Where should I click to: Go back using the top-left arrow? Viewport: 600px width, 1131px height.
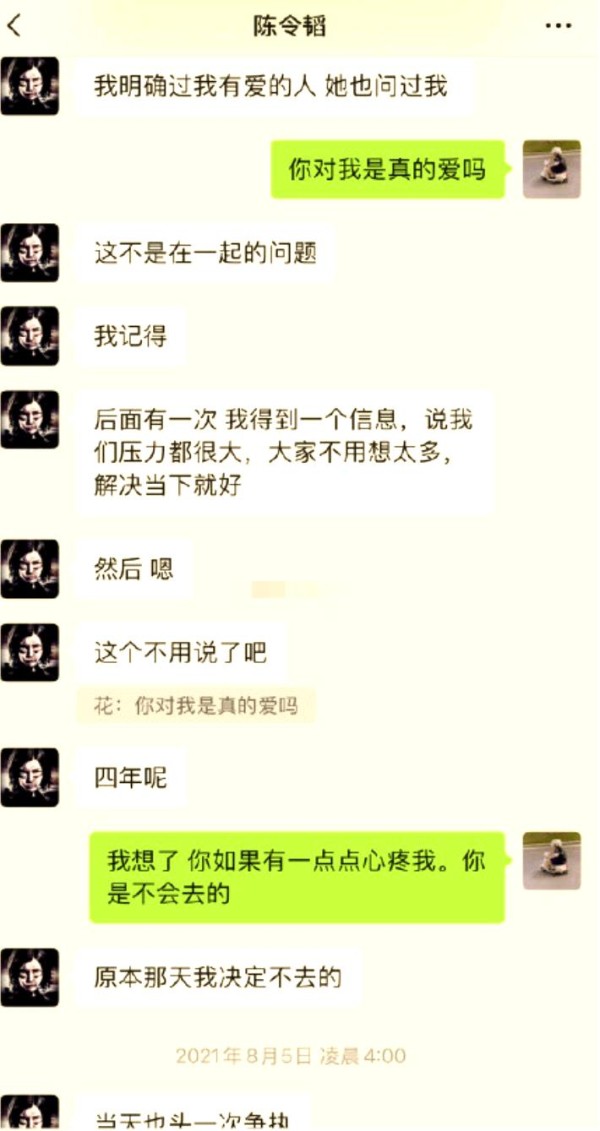pos(14,26)
